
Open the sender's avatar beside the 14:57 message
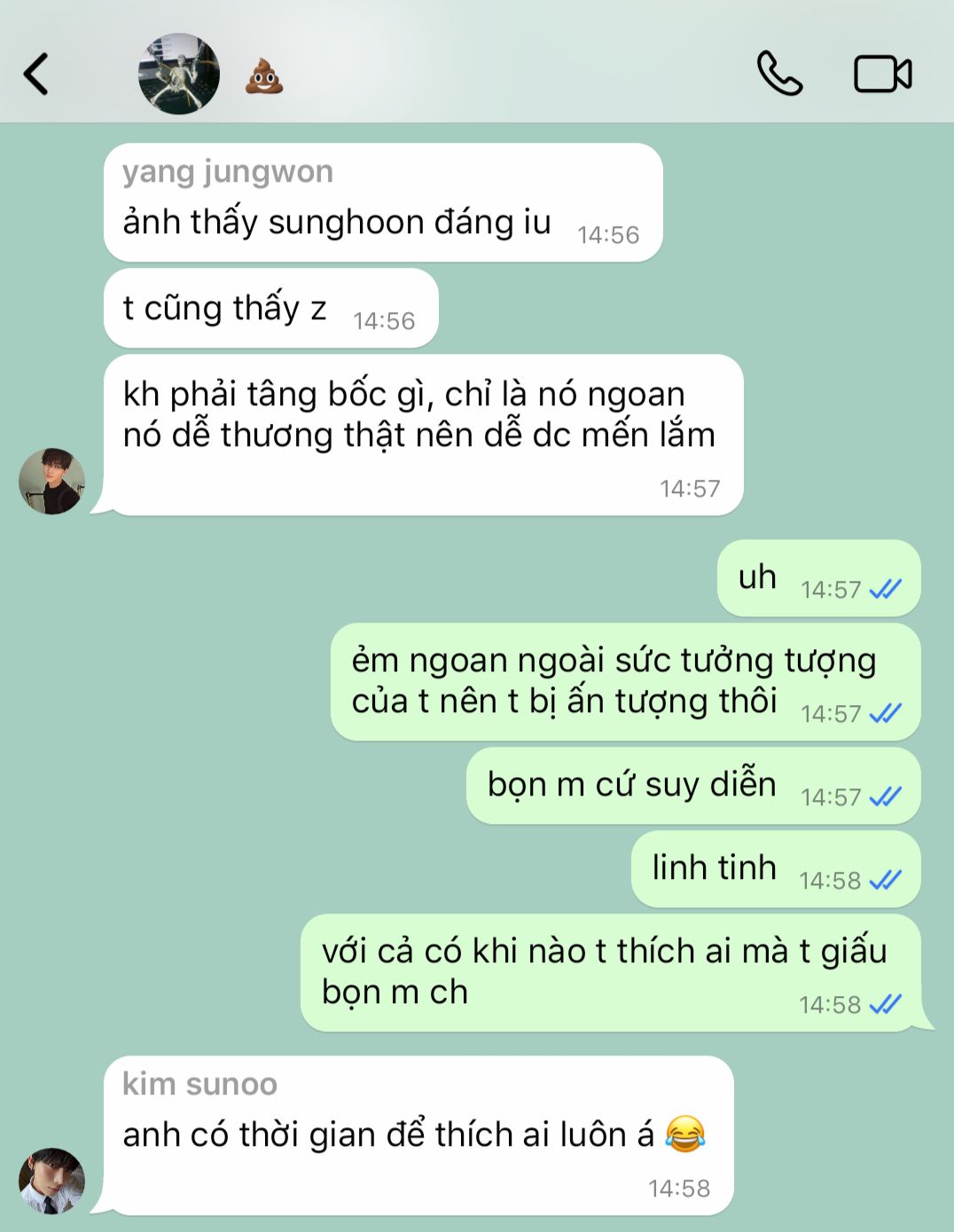(51, 481)
